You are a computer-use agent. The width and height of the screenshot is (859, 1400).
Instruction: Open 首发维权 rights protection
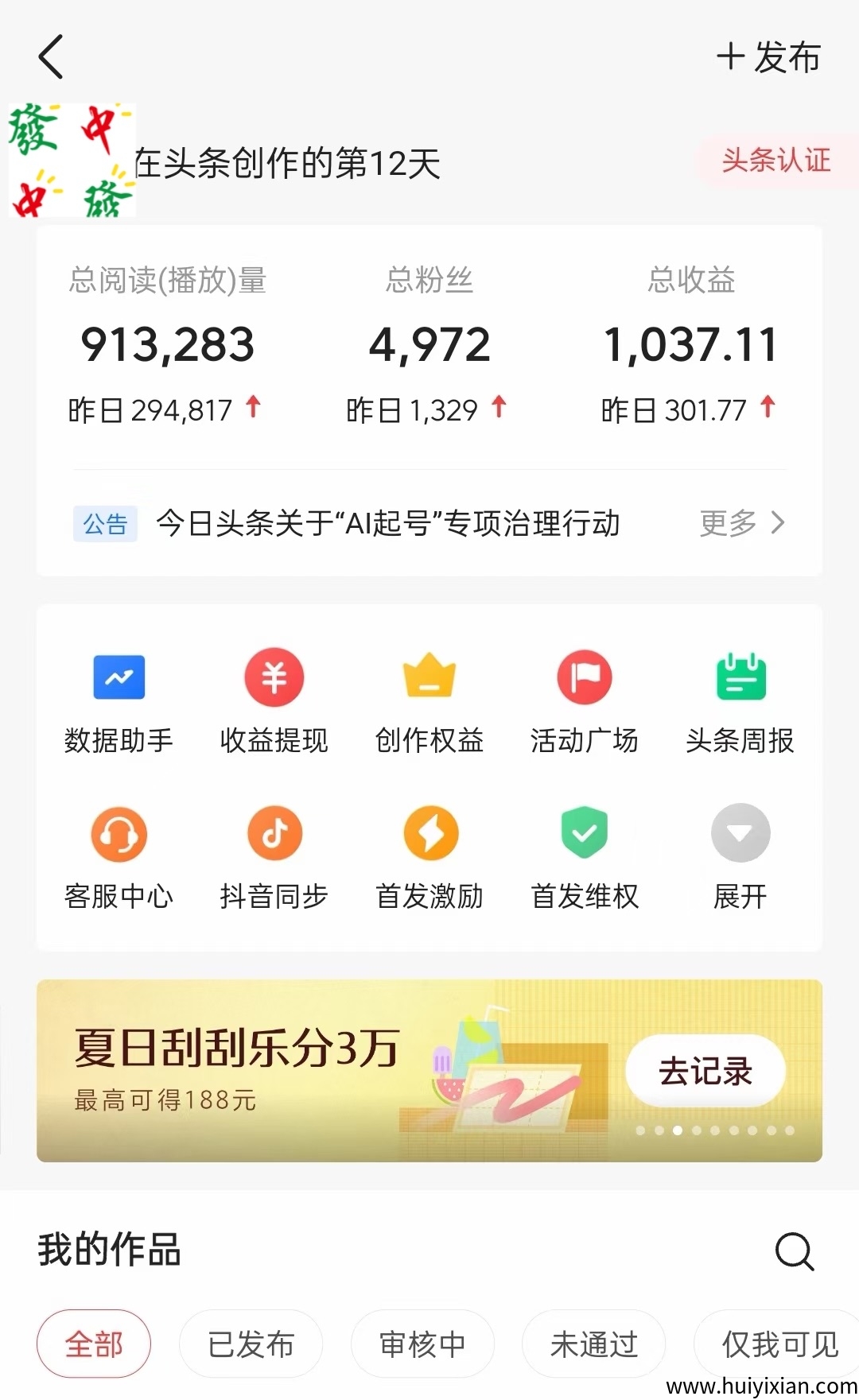[584, 859]
